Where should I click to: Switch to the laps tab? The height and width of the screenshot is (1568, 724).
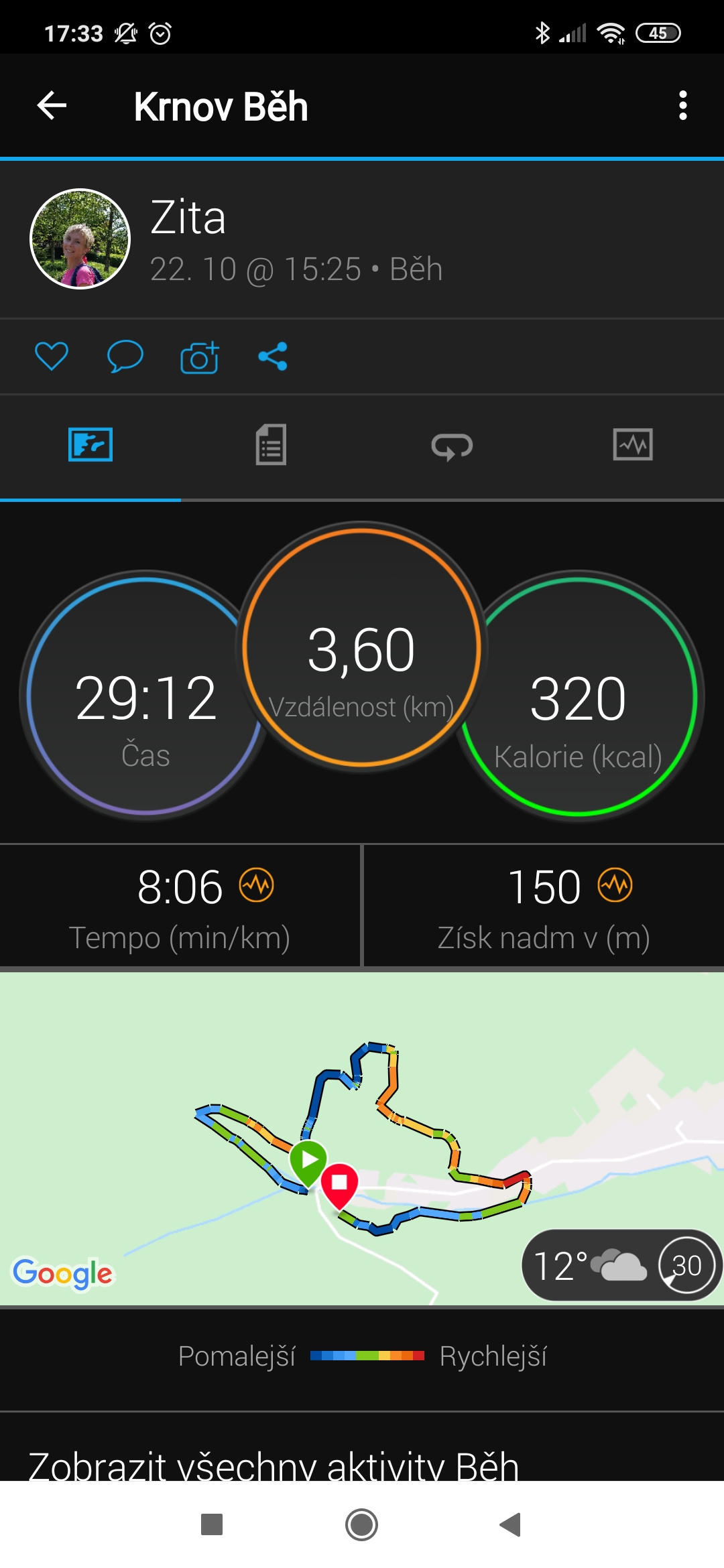tap(452, 446)
